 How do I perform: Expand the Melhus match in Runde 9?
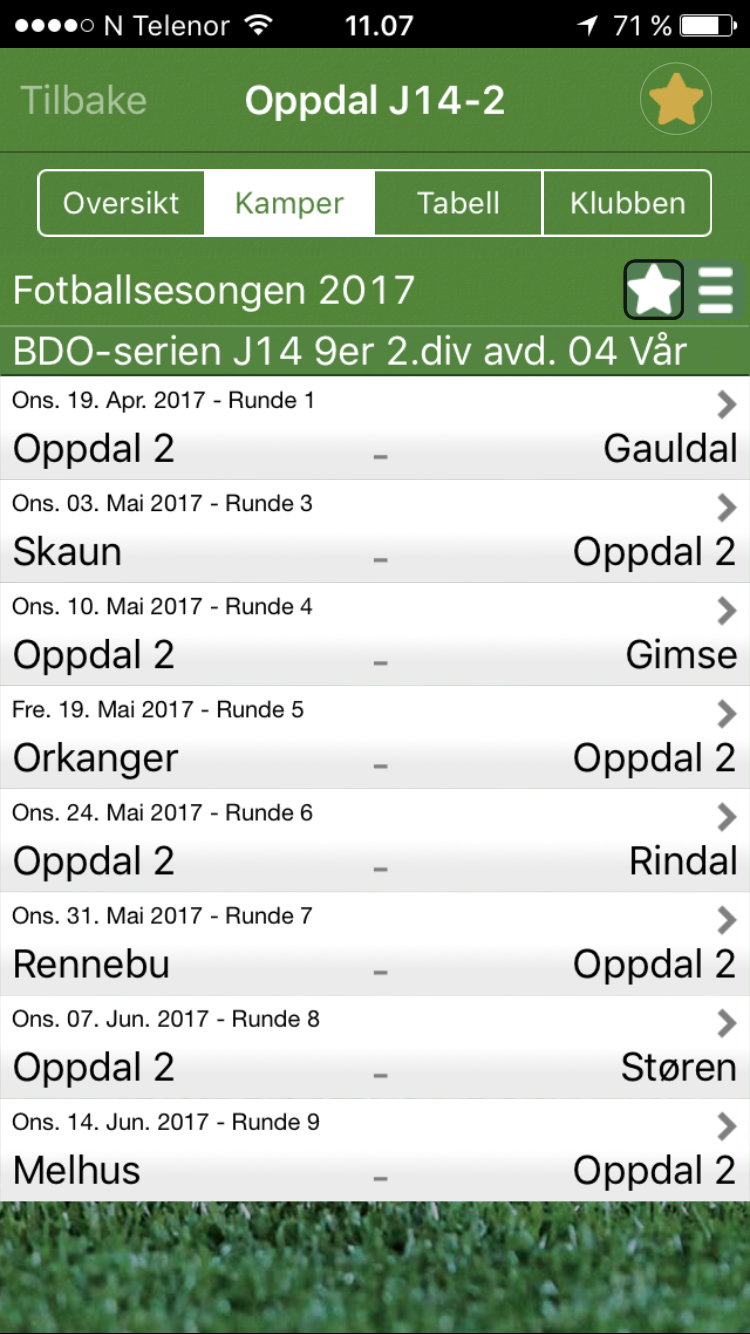pos(375,1148)
